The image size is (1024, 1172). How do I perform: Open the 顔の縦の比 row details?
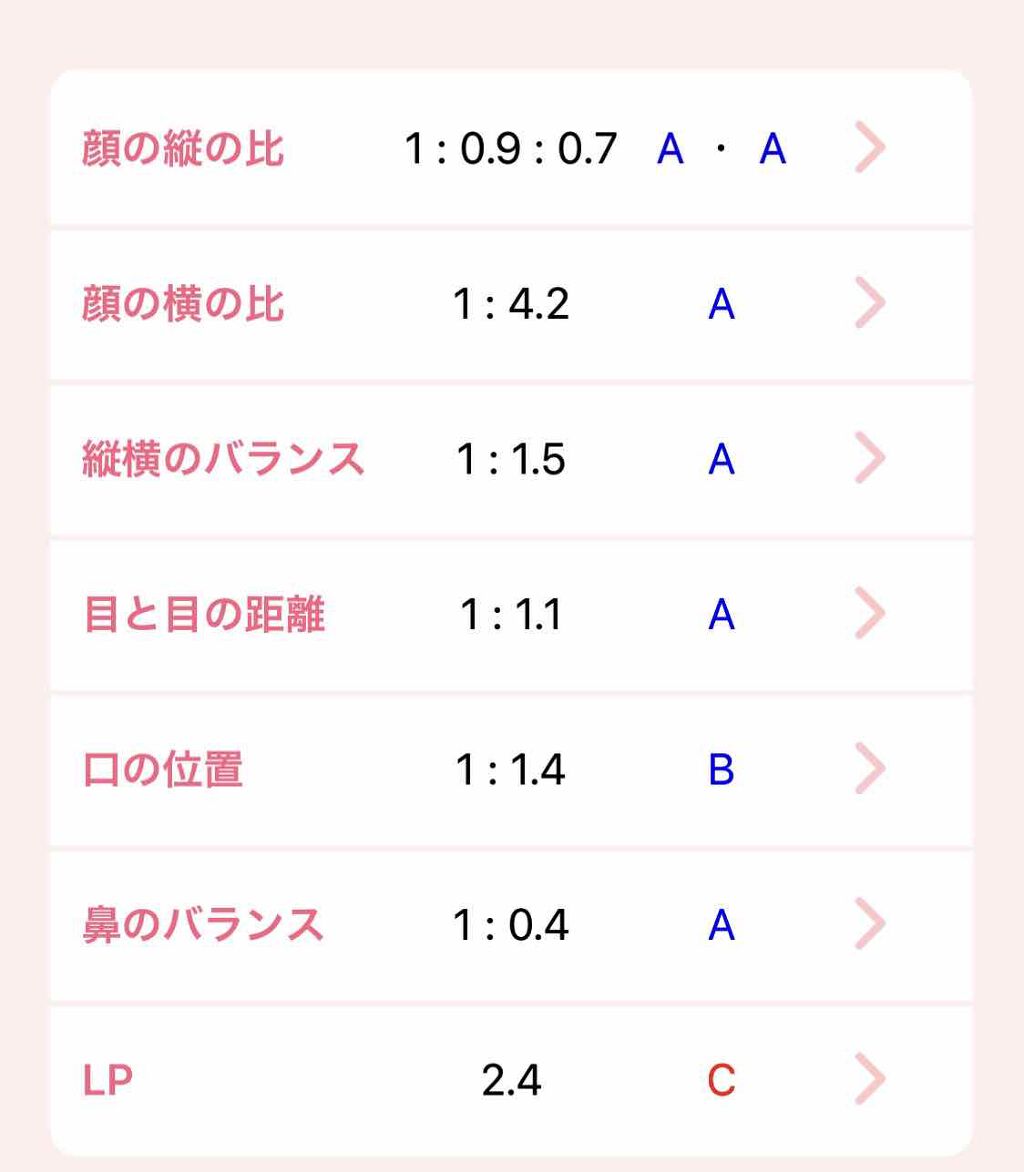pos(510,150)
